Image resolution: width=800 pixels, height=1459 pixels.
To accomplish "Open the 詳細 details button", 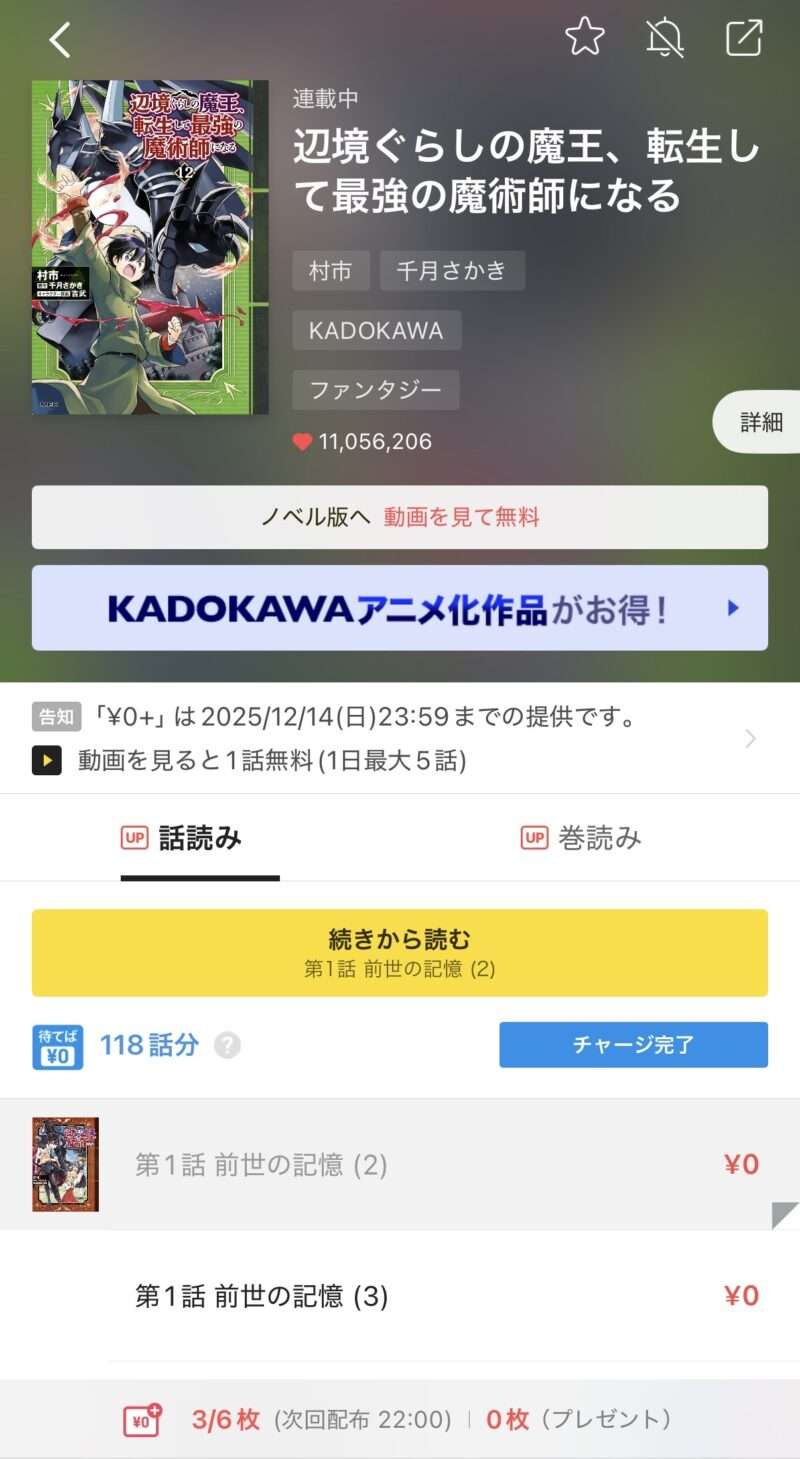I will point(760,422).
